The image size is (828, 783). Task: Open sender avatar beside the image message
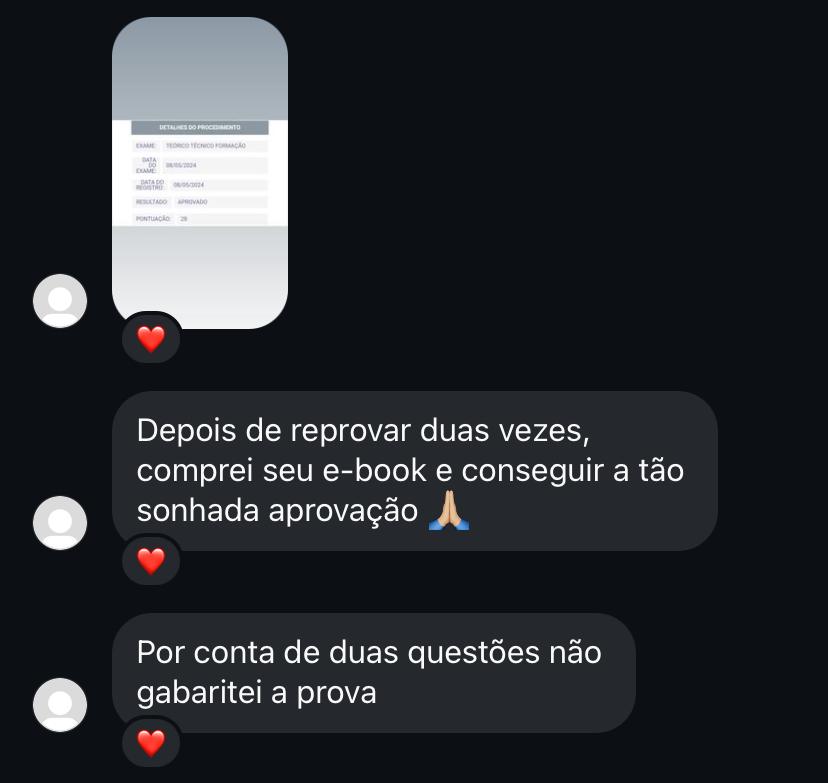60,300
